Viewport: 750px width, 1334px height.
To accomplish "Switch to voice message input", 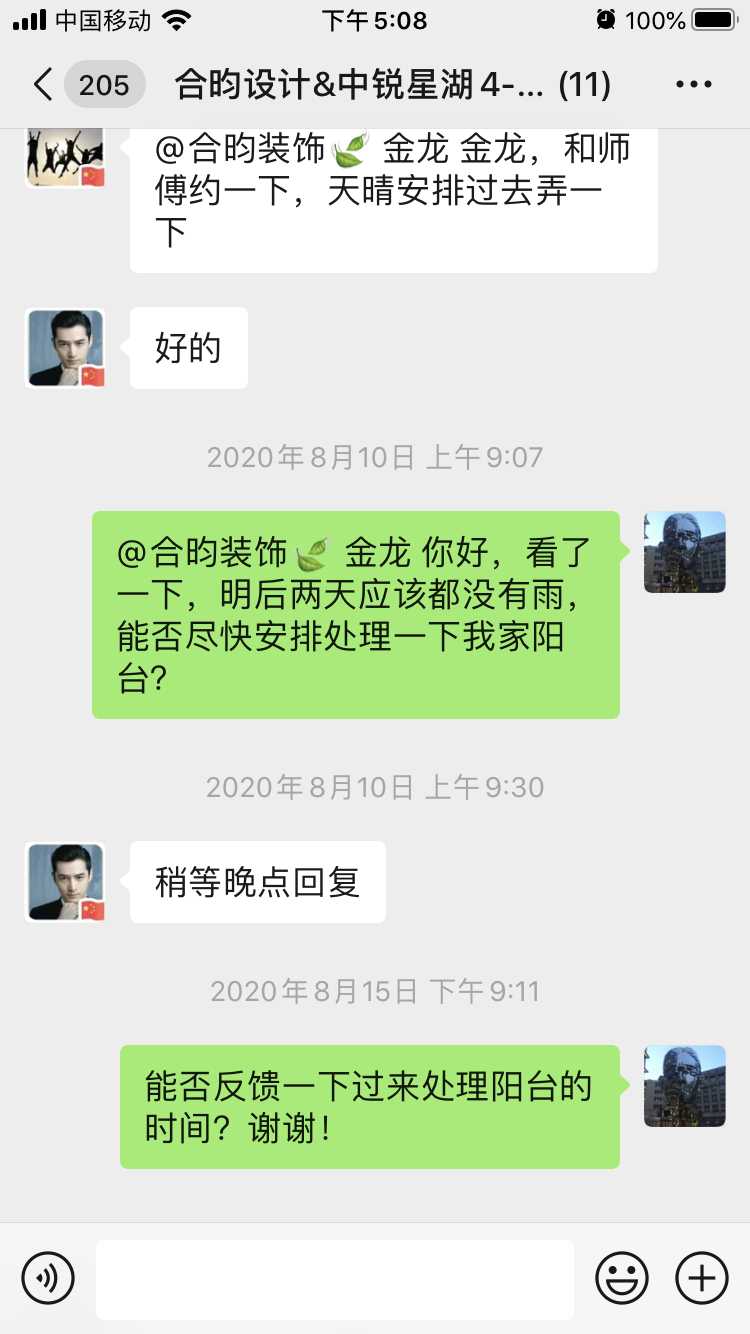I will tap(48, 1278).
